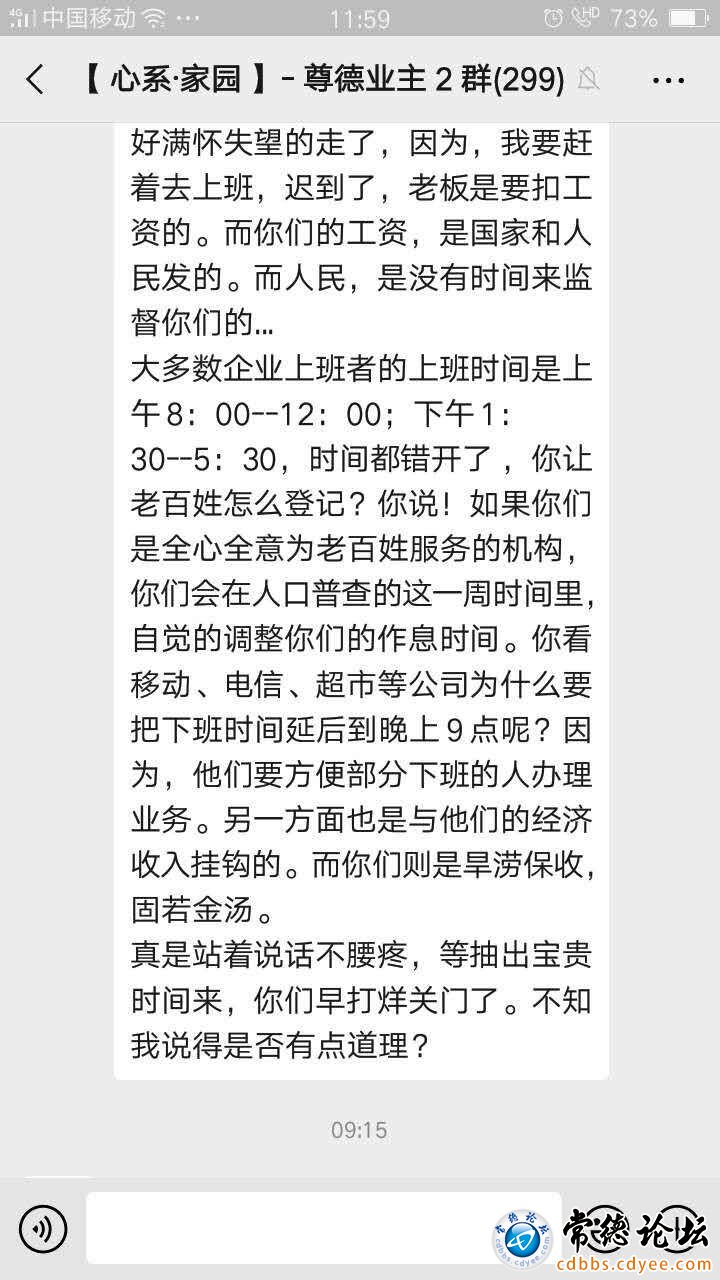Go back from the group chat
The height and width of the screenshot is (1280, 720).
[x=36, y=79]
